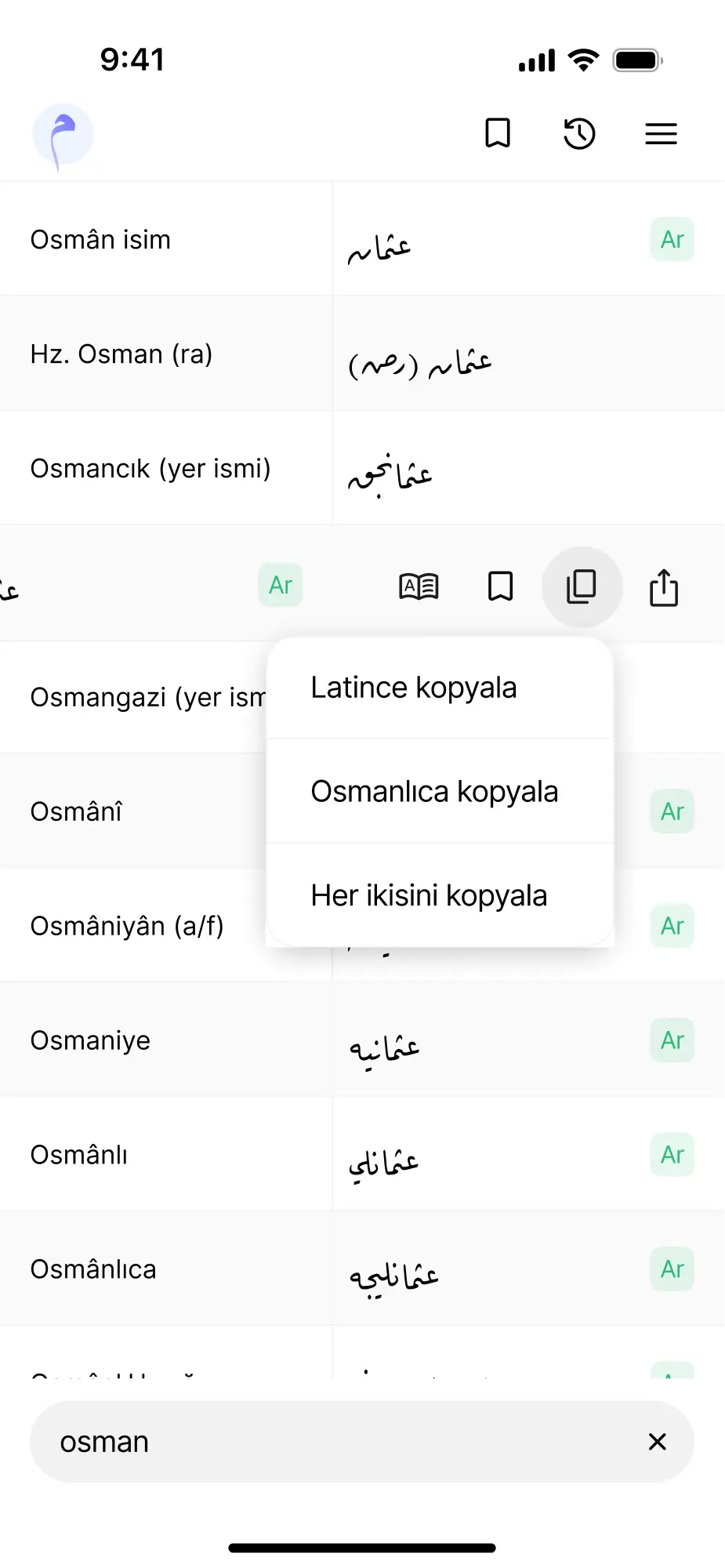Click the bookmarks icon in the top bar

(498, 133)
